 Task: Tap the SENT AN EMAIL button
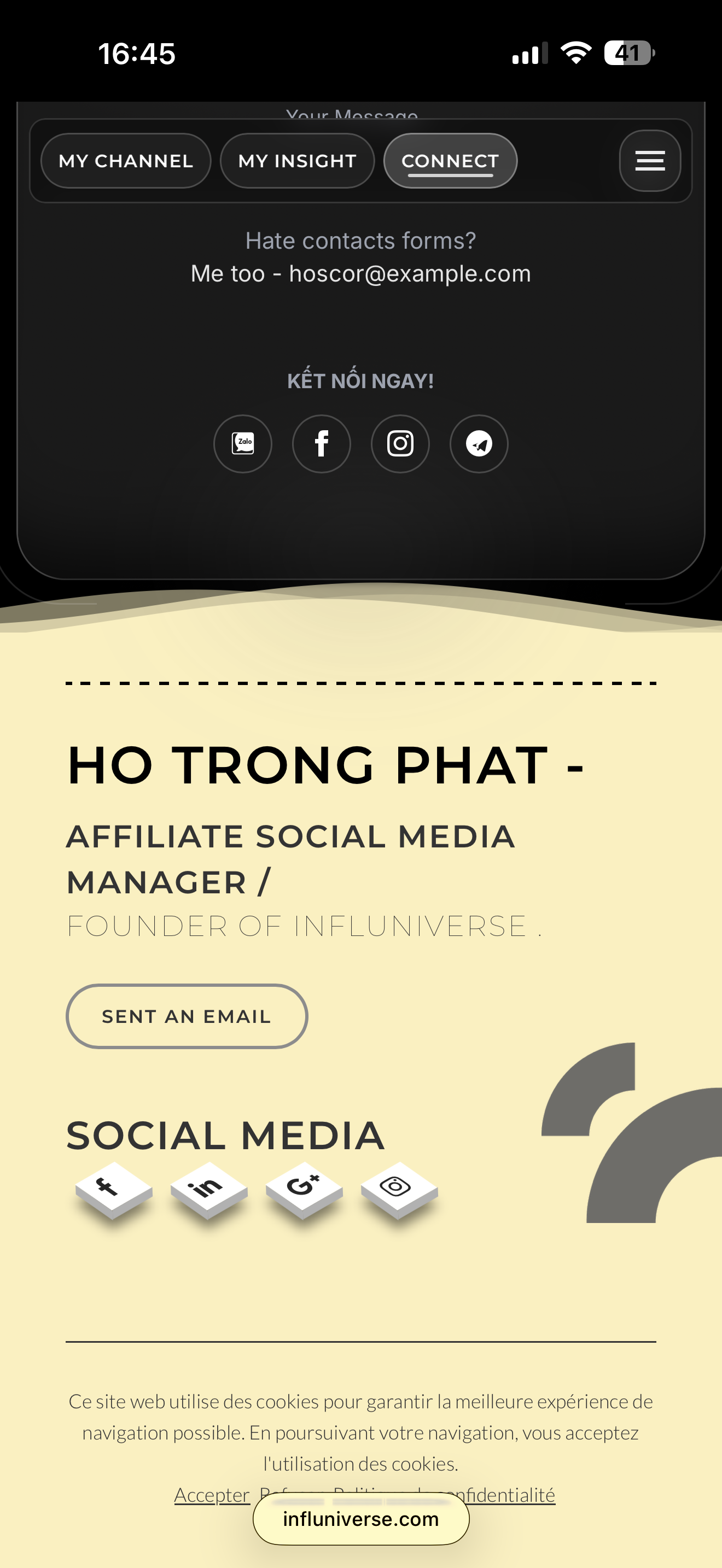coord(187,1016)
